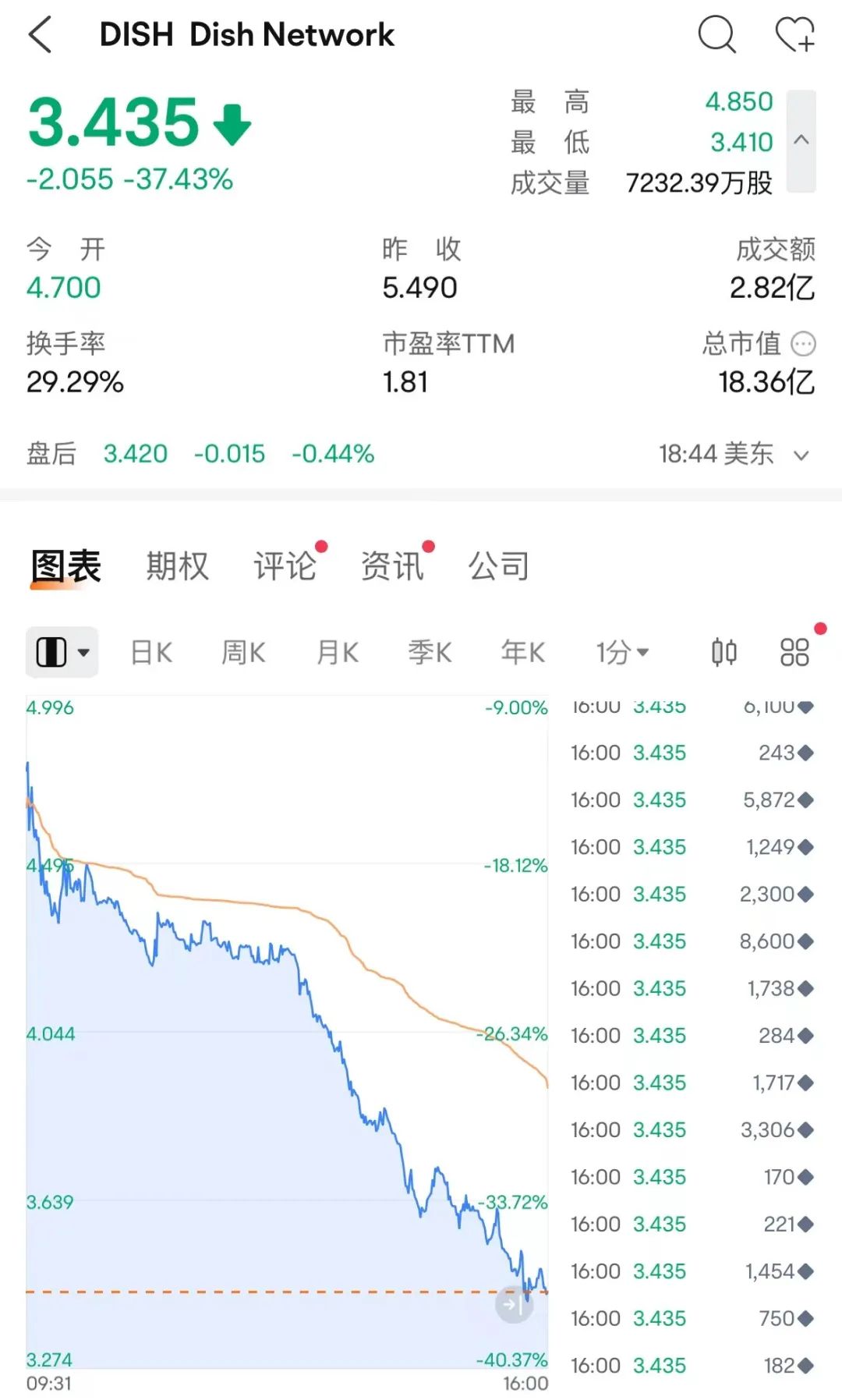This screenshot has height=1400, width=842.
Task: Select the 周K chart
Action: [x=244, y=652]
